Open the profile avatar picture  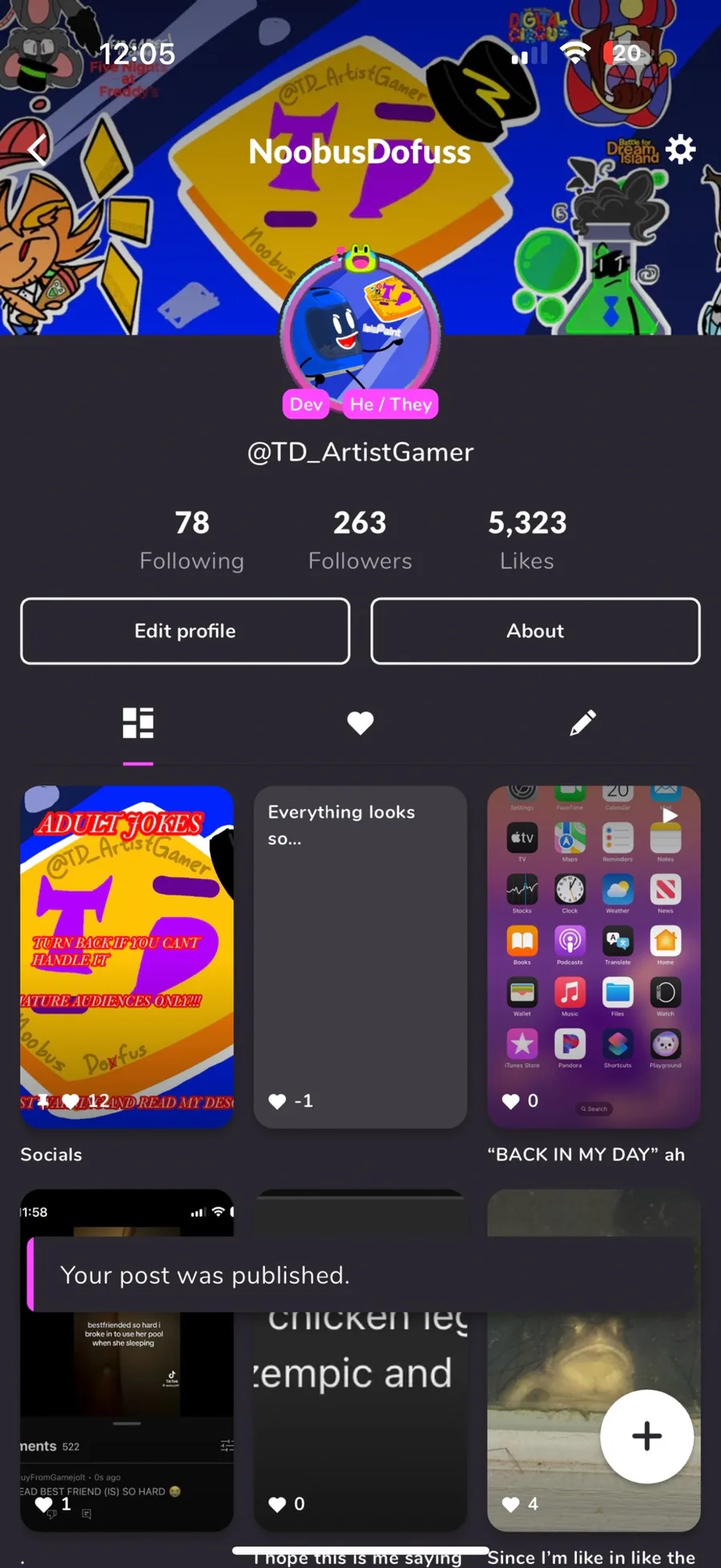[360, 330]
